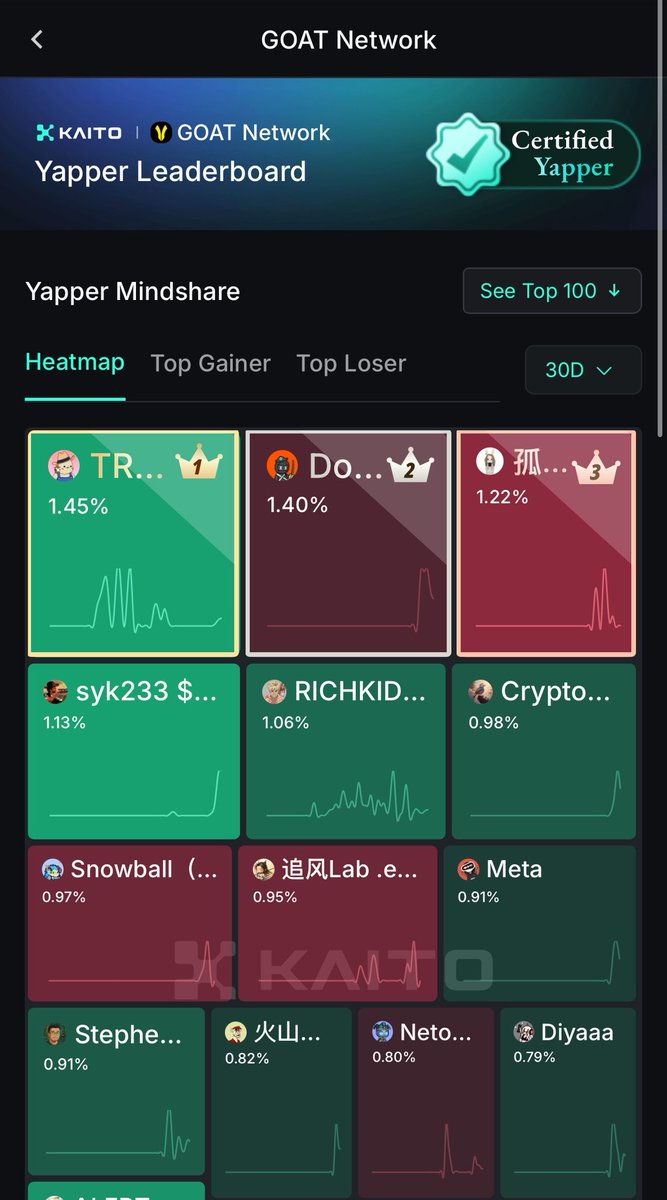Open the second-ranked card with 1.40%
Image resolution: width=667 pixels, height=1200 pixels.
[348, 543]
